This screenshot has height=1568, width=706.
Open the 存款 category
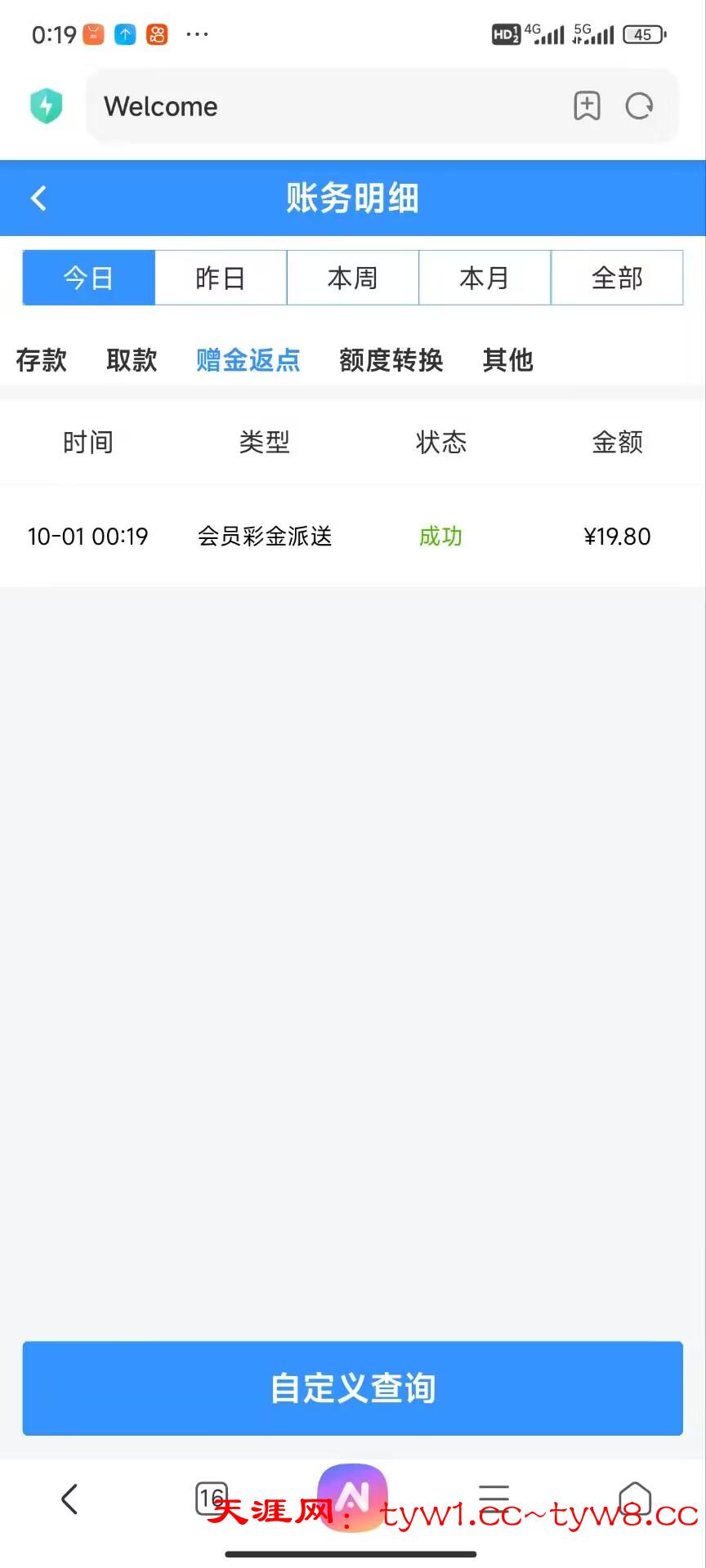tap(42, 360)
